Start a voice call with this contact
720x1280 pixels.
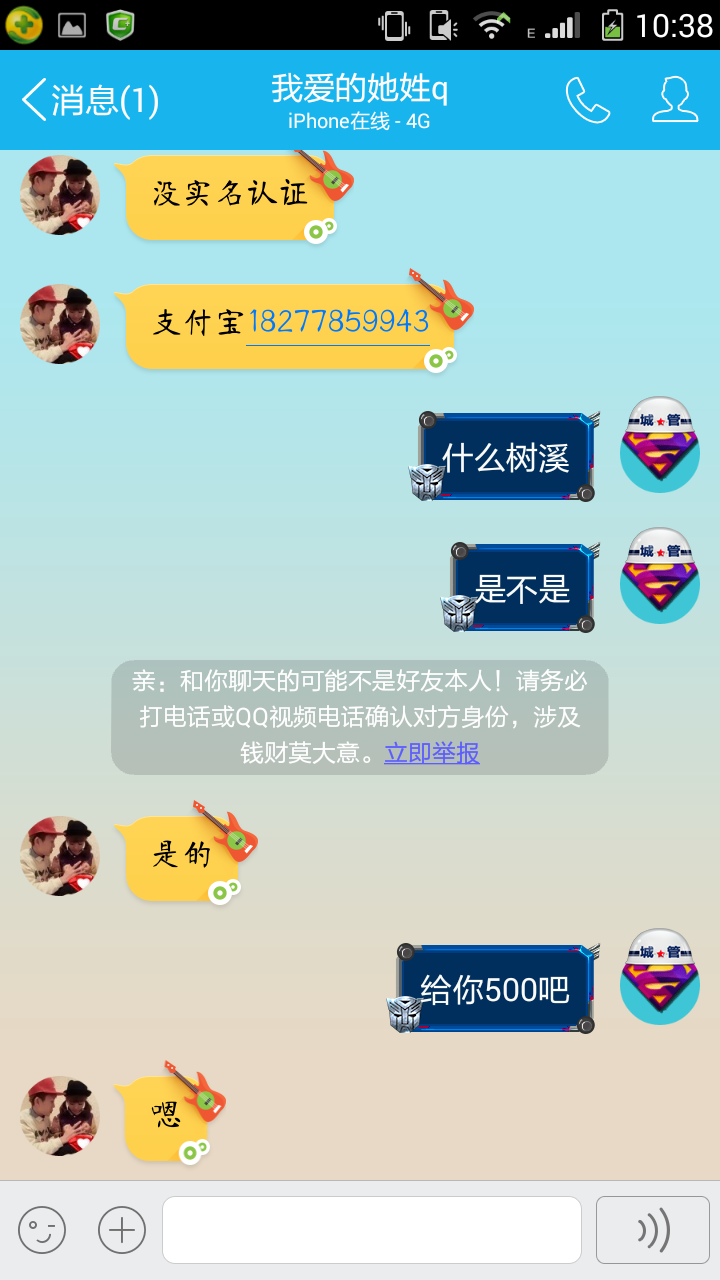click(x=588, y=100)
